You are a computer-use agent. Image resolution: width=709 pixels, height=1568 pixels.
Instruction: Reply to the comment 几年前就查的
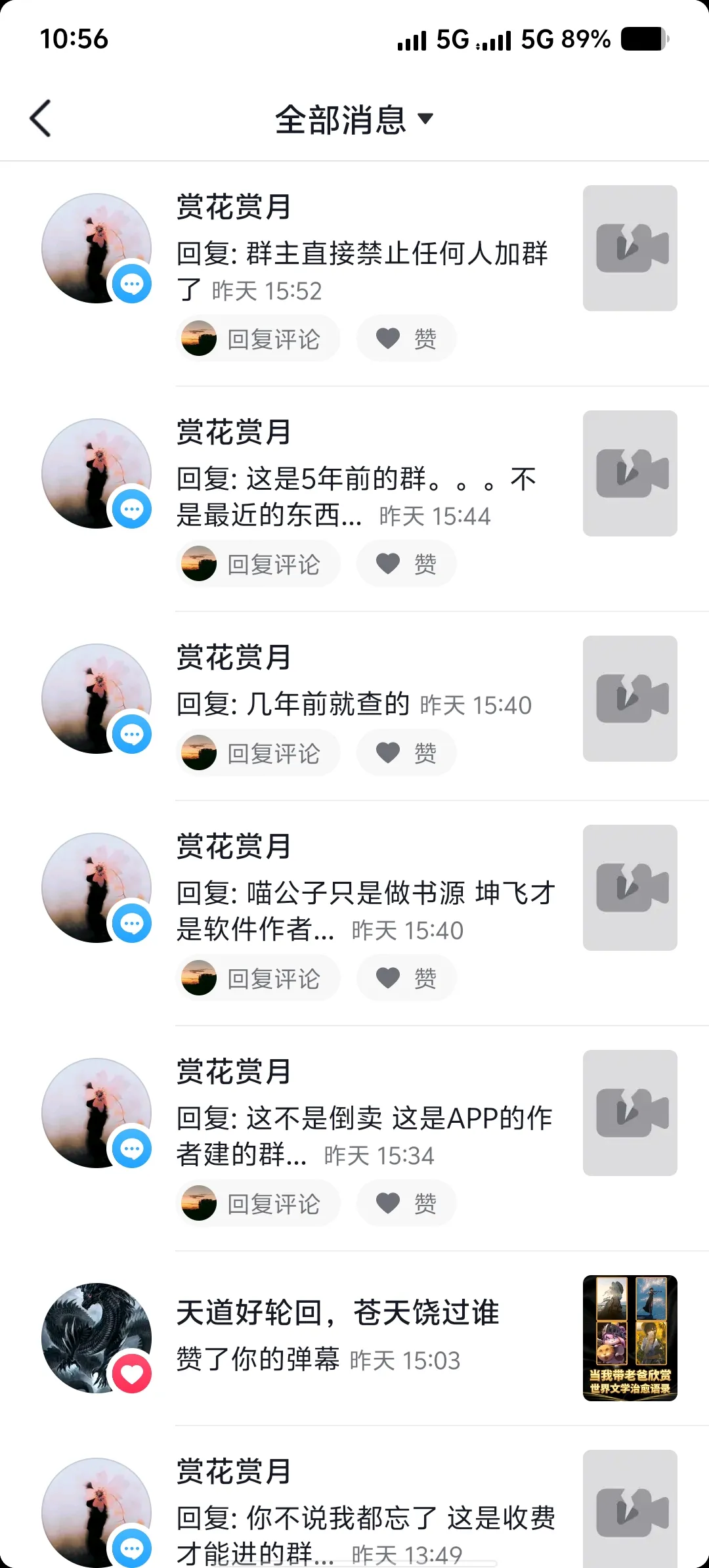pos(258,753)
